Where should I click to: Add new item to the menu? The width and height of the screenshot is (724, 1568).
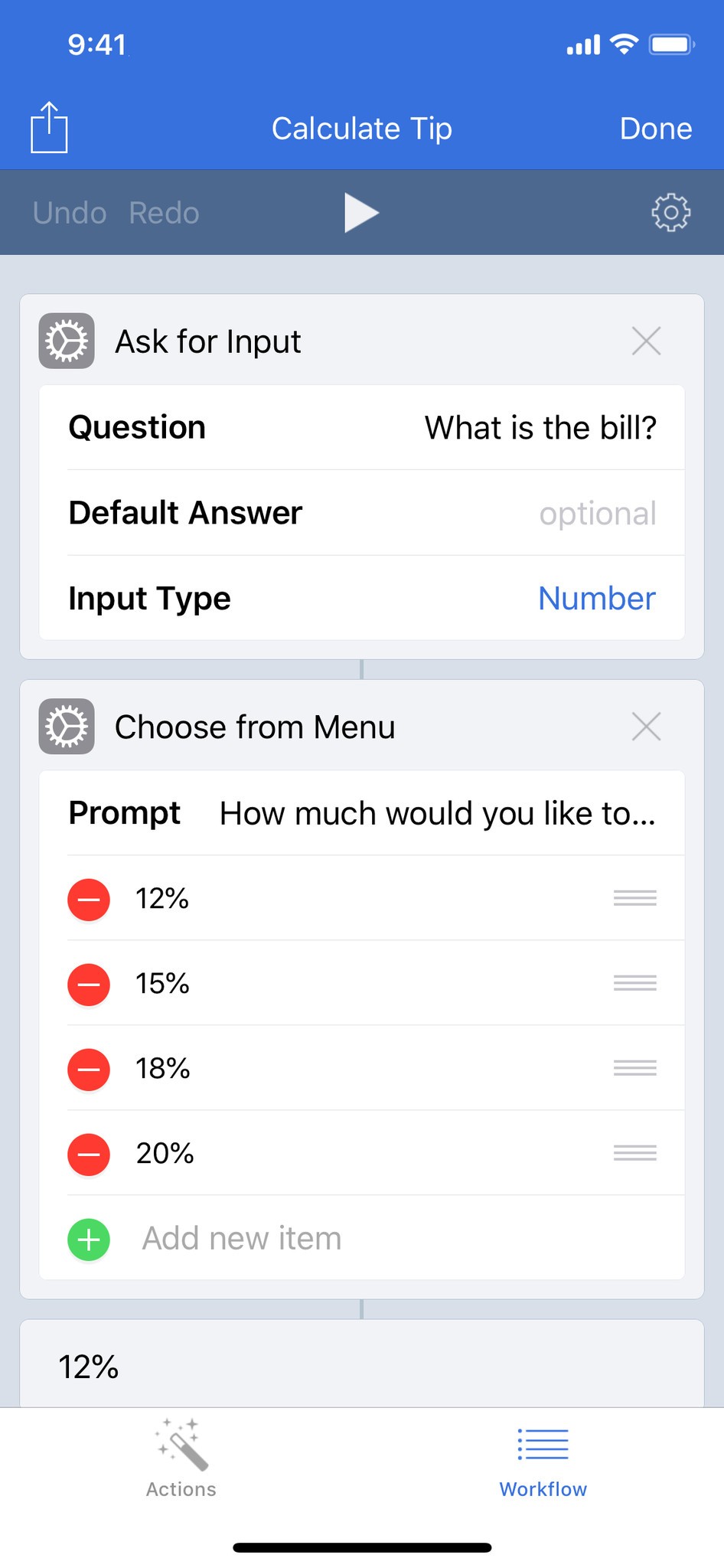(241, 1239)
